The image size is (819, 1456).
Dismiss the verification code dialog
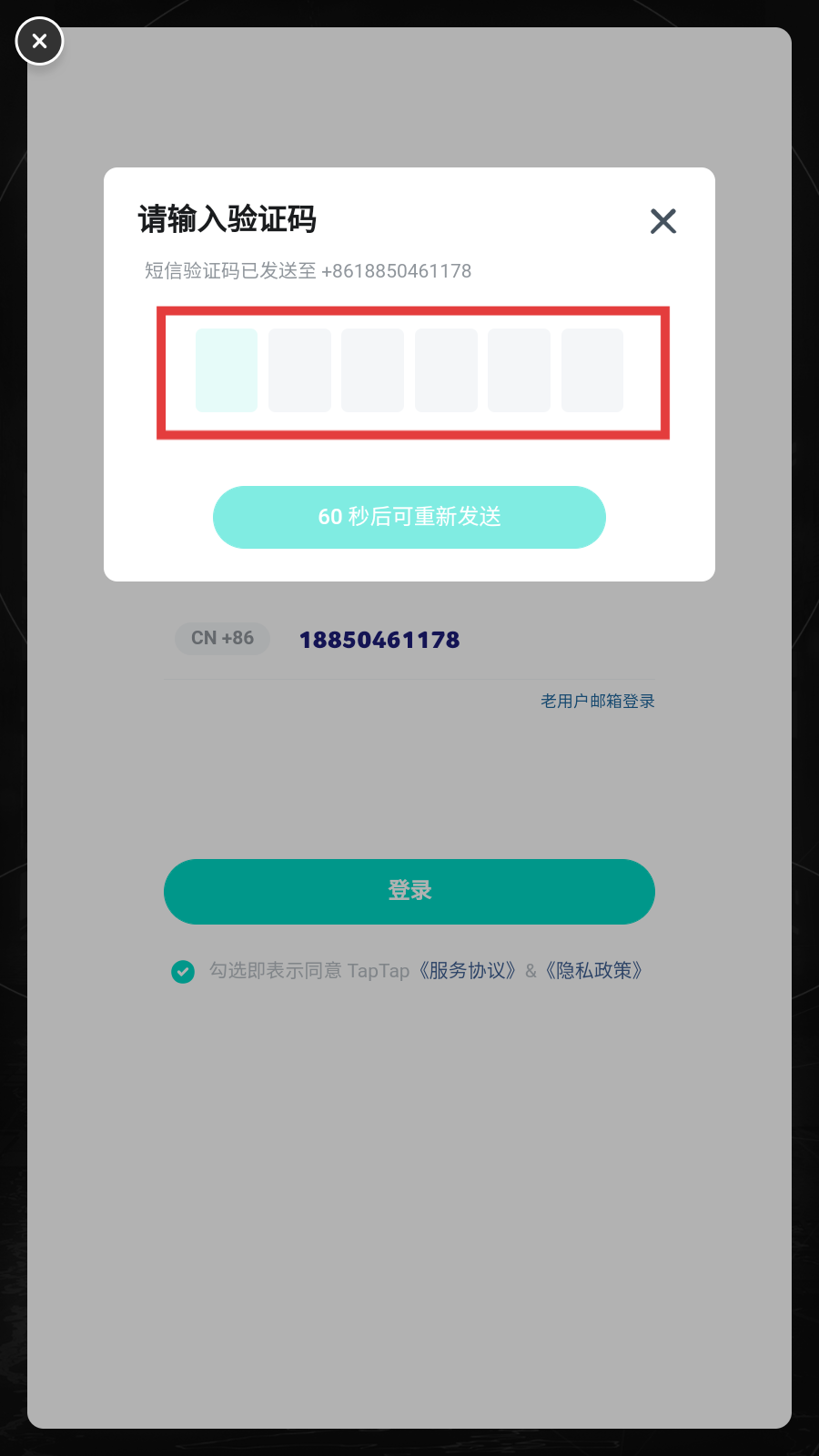coord(662,221)
